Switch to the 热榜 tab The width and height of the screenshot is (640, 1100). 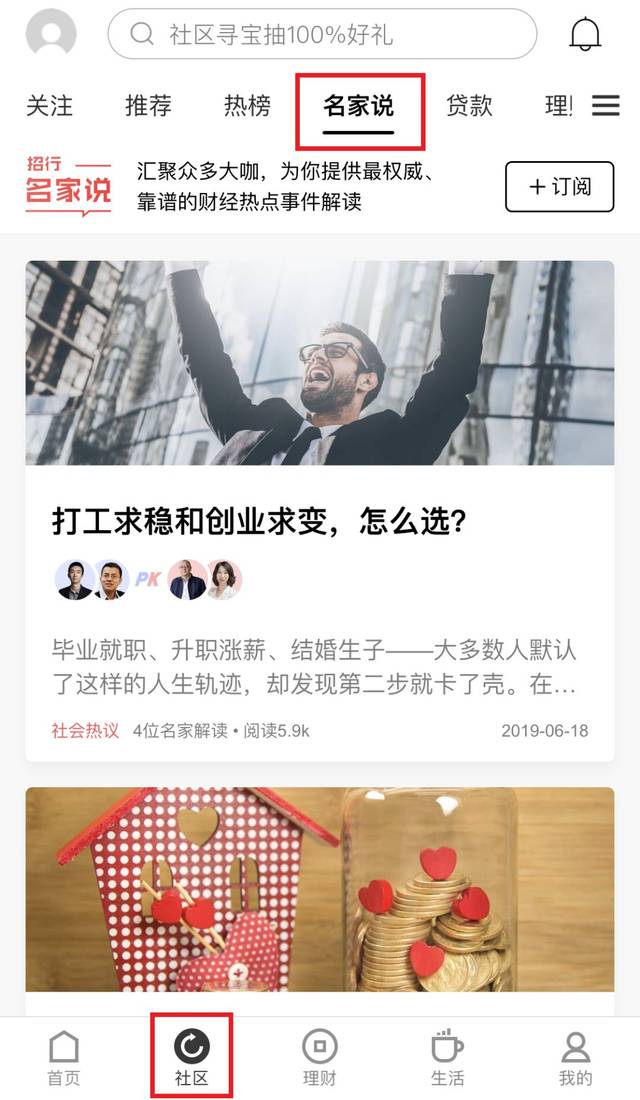pos(247,105)
